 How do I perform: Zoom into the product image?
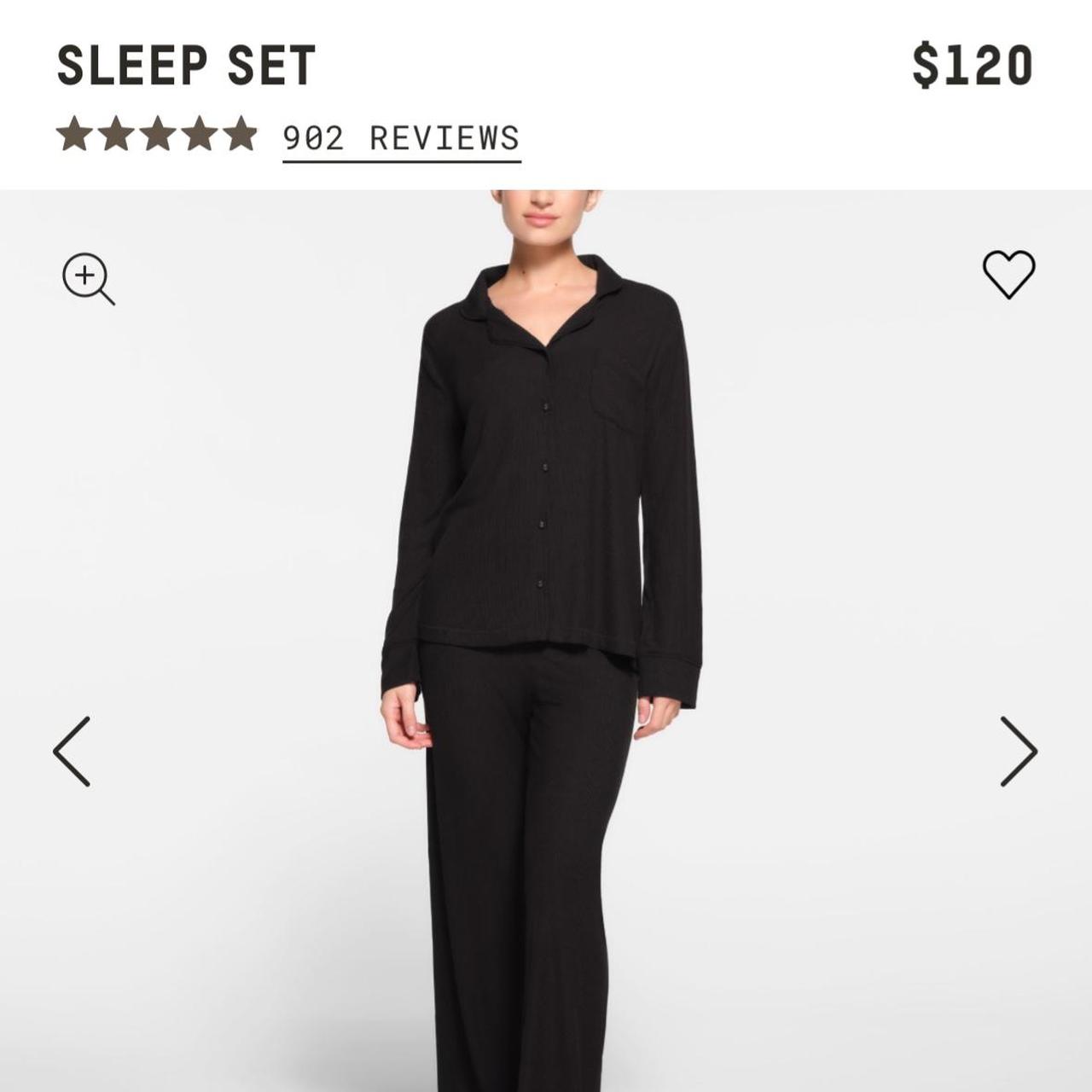pyautogui.click(x=87, y=278)
